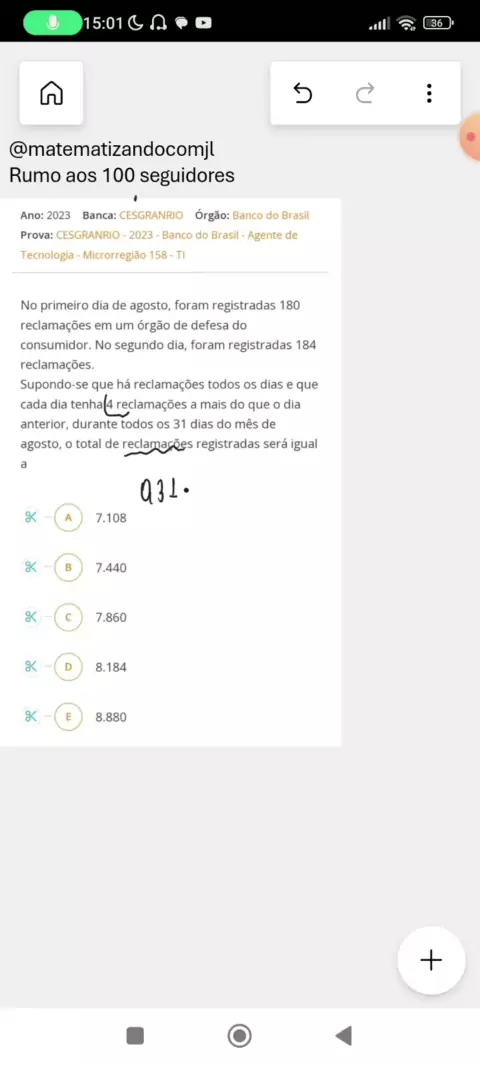Go to the home screen of the editor

pyautogui.click(x=51, y=93)
